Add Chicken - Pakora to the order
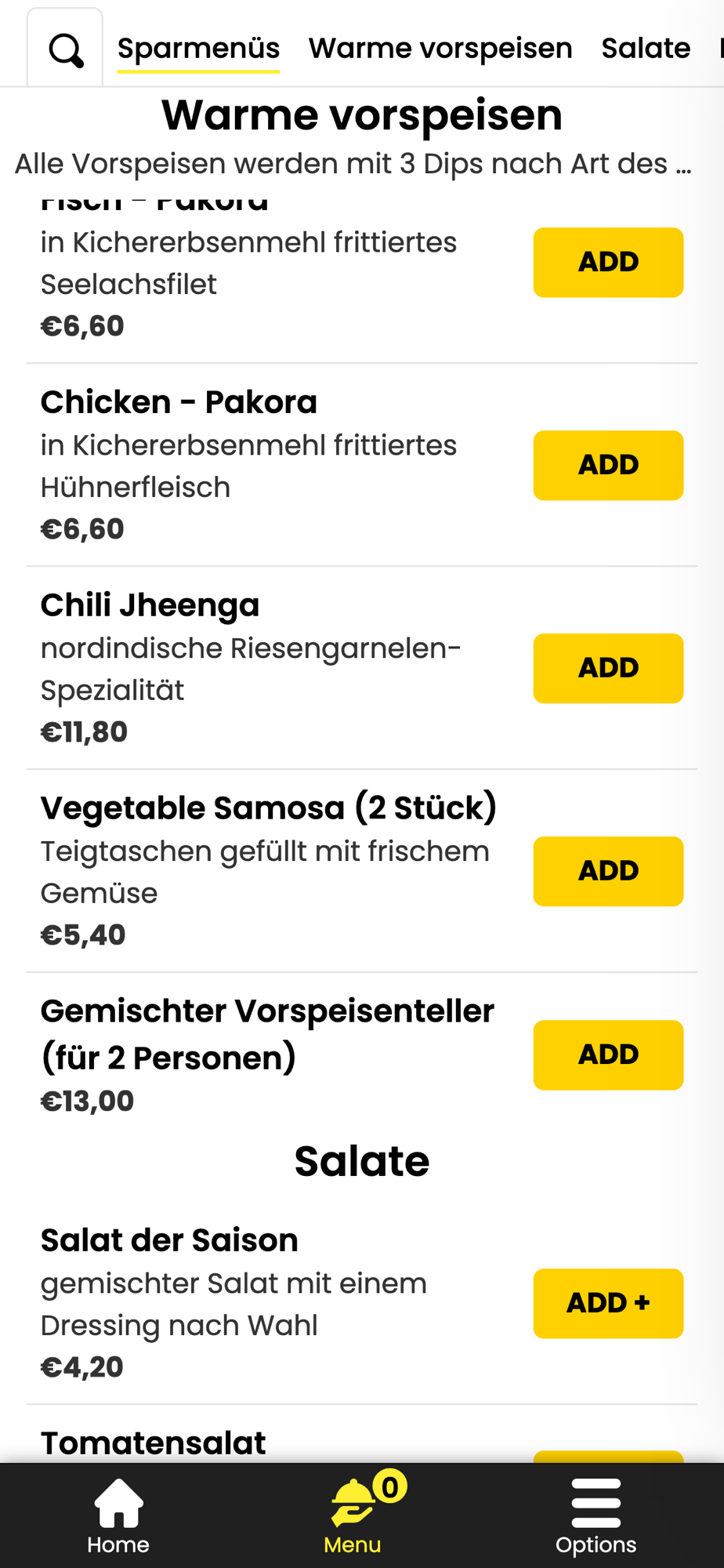The image size is (724, 1568). tap(608, 466)
